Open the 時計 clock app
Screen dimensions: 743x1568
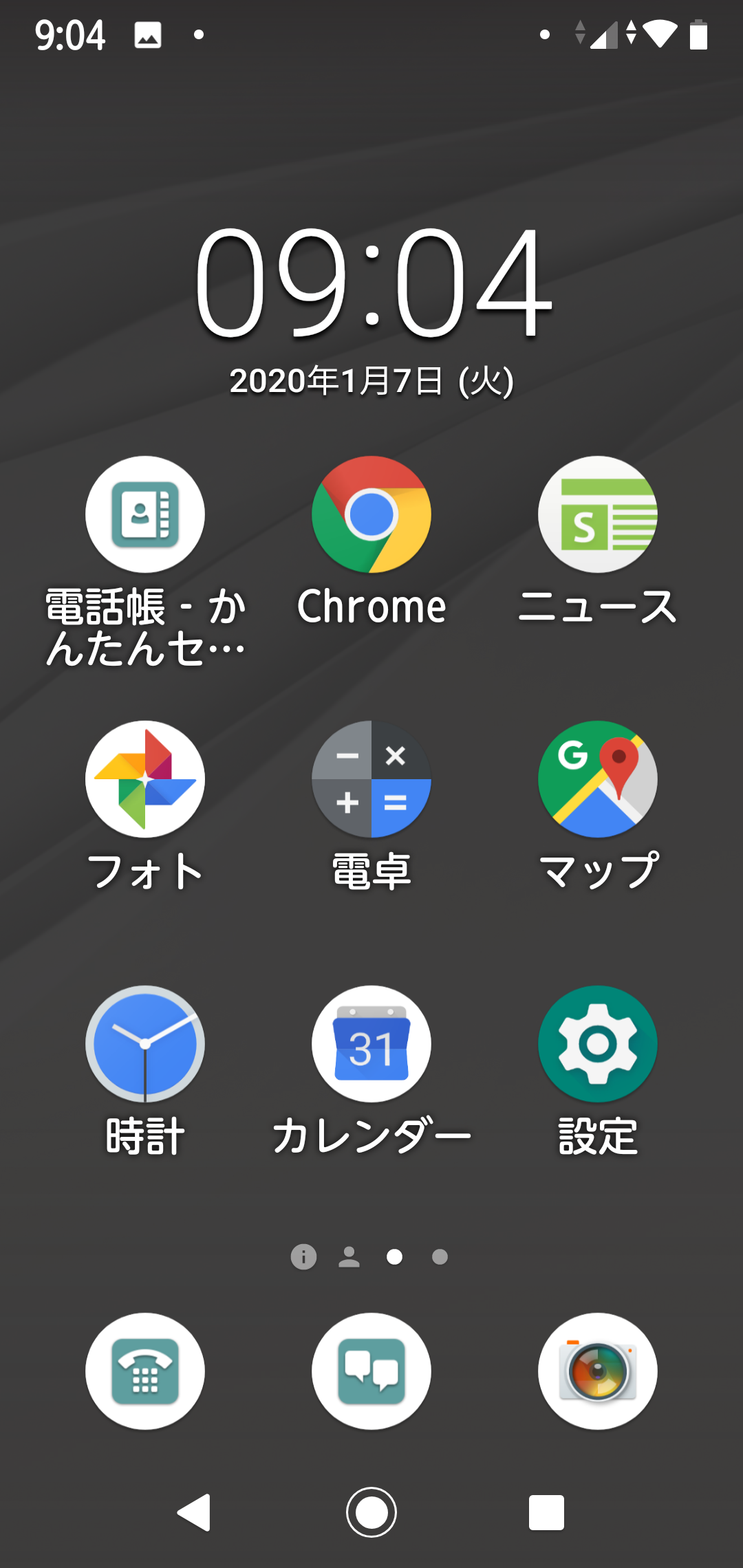click(x=145, y=1044)
